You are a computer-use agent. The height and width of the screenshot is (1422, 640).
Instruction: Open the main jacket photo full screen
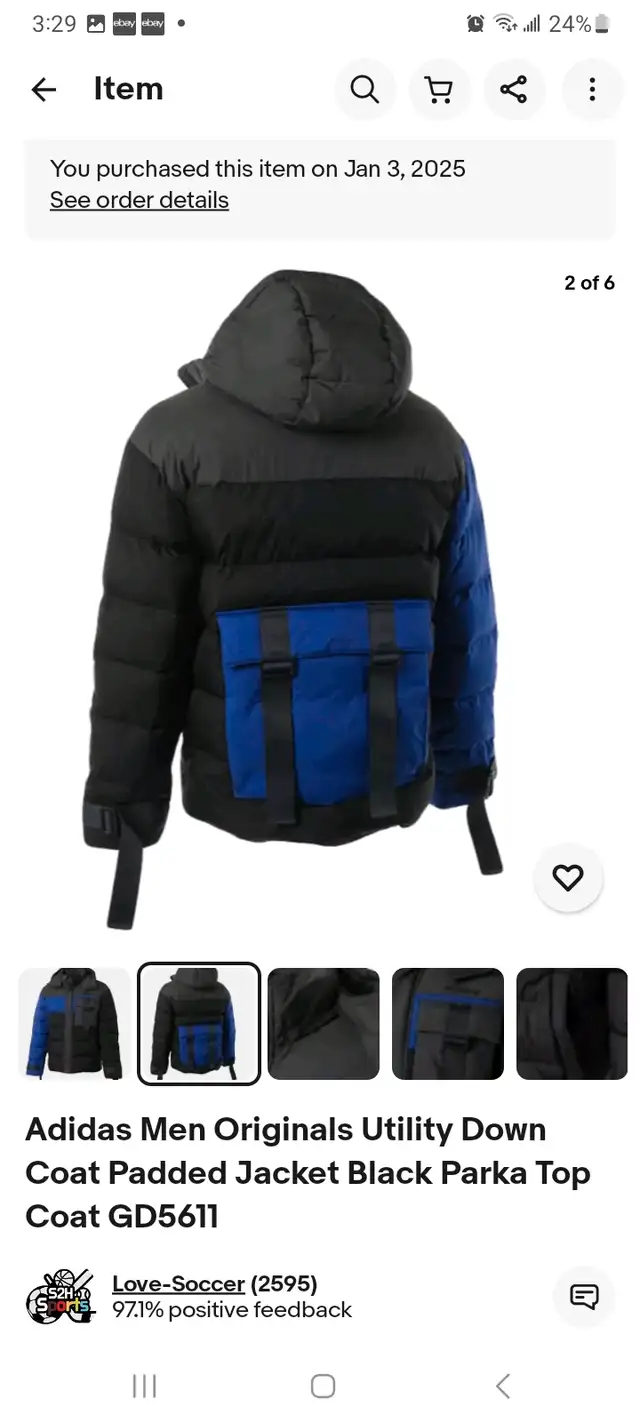click(x=292, y=598)
